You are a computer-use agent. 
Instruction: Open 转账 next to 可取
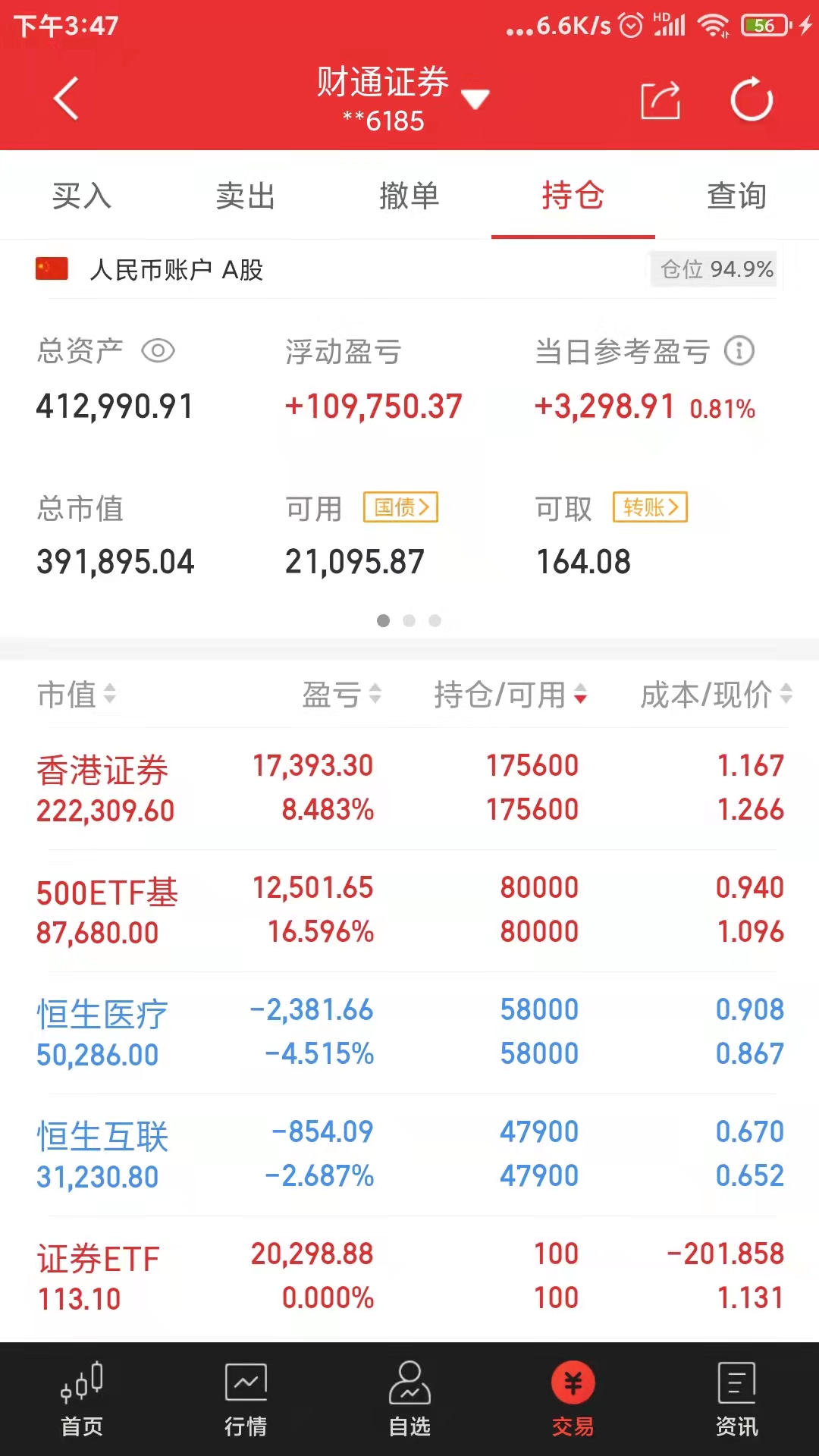pyautogui.click(x=650, y=507)
